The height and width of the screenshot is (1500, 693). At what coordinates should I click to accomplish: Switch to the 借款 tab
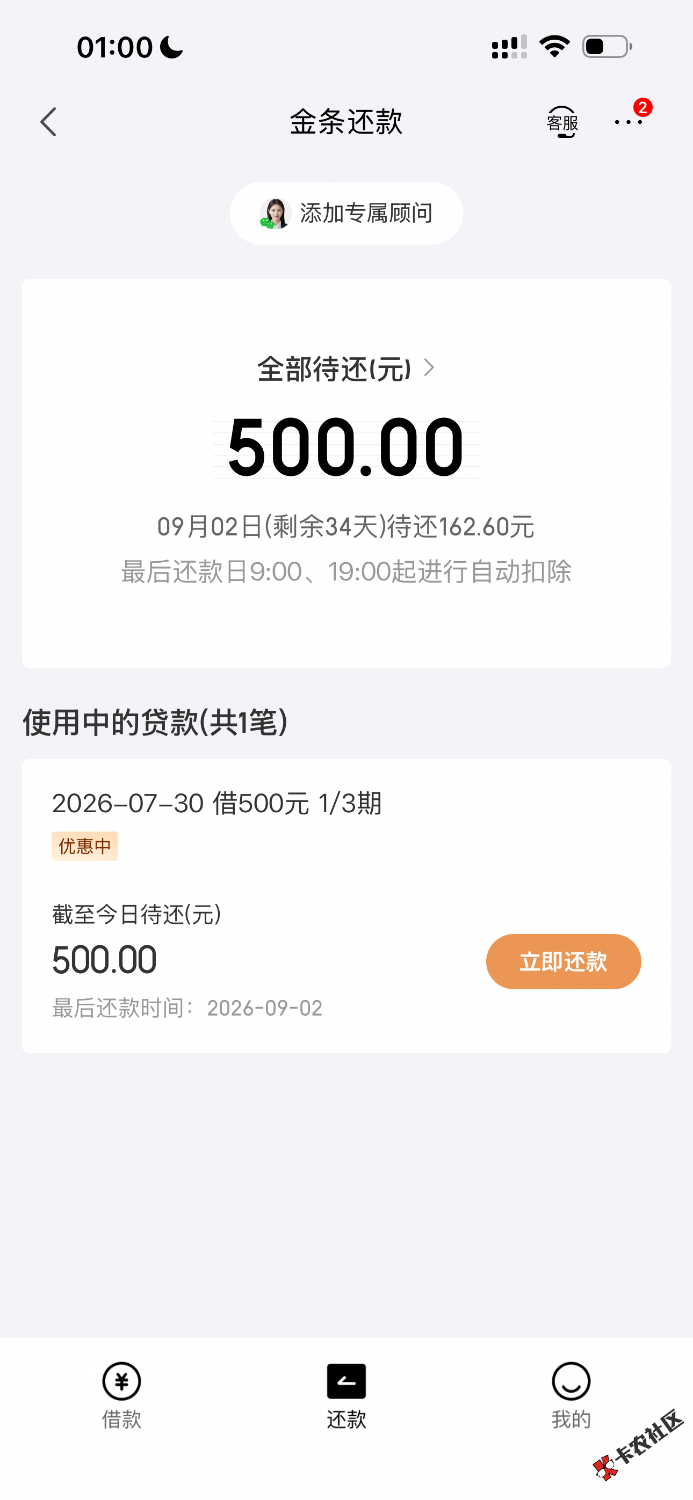(122, 1396)
